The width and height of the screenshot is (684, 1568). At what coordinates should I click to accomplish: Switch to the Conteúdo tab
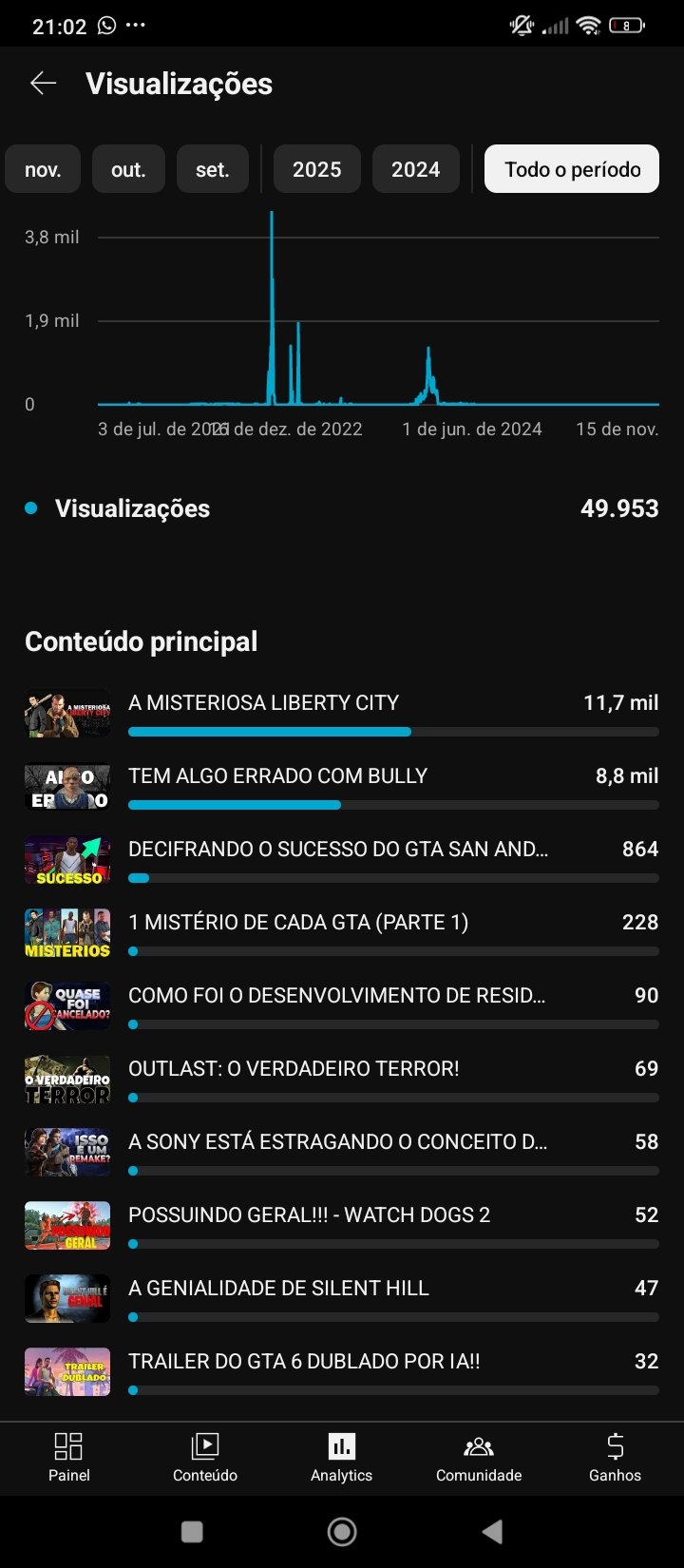pos(205,1458)
